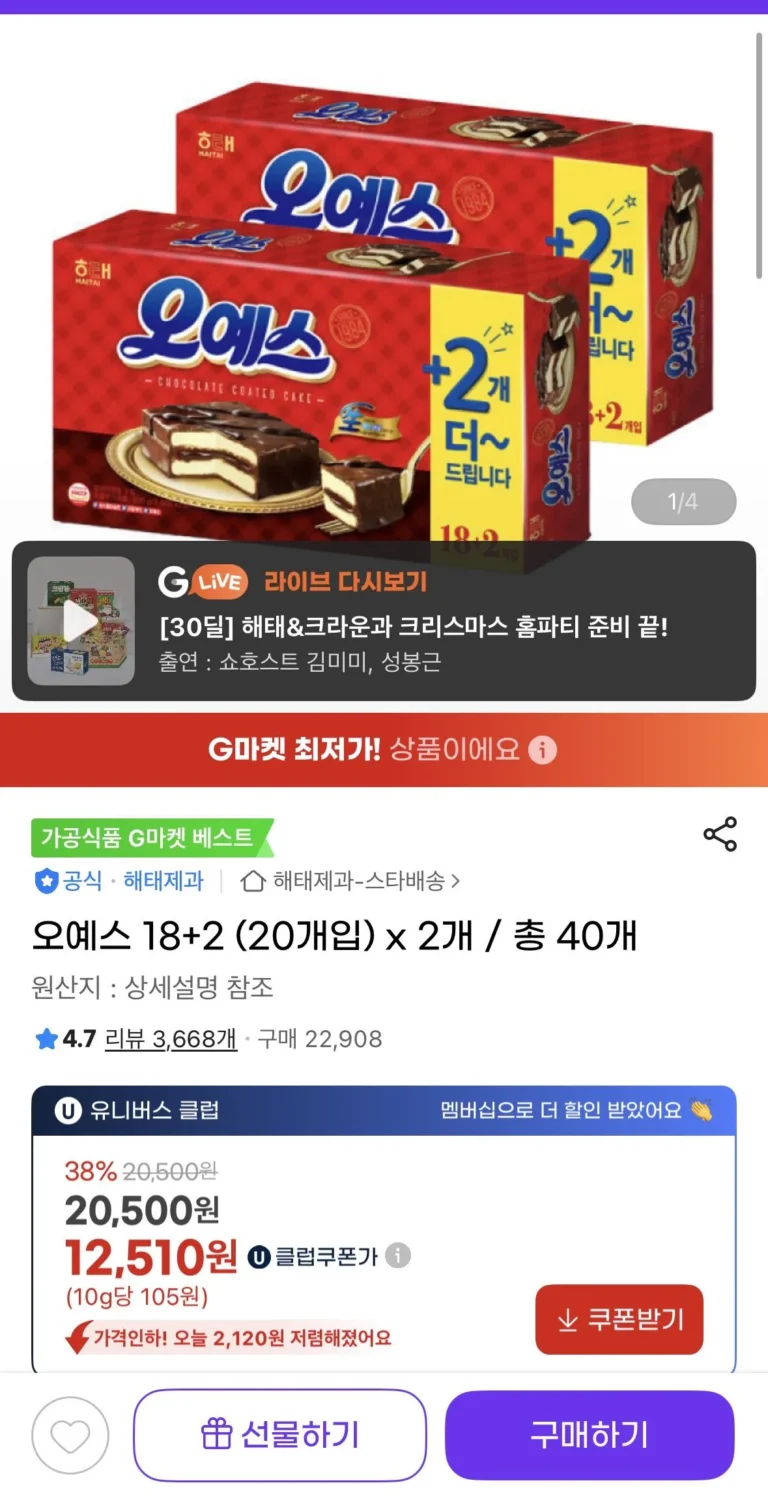Image resolution: width=768 pixels, height=1498 pixels.
Task: Buy now with 구매하기
Action: [x=589, y=1435]
